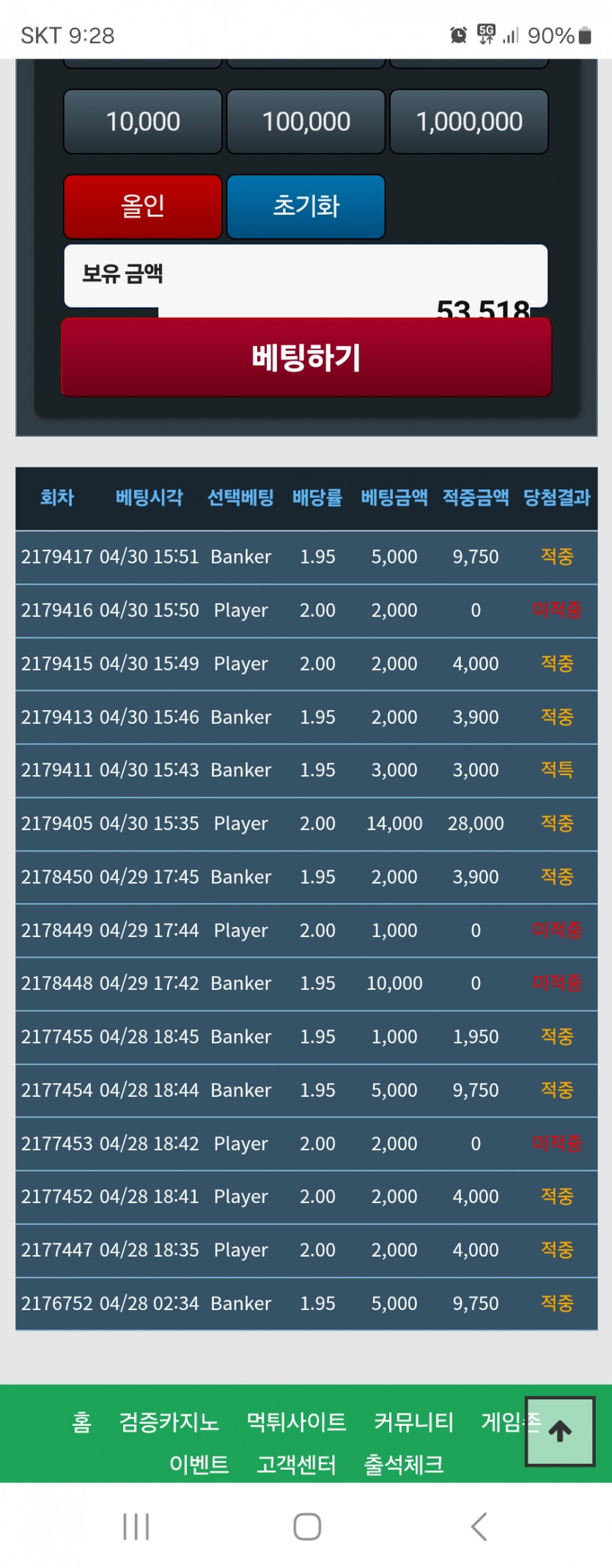Viewport: 612px width, 1568px height.
Task: Jump to top with the up arrow
Action: pos(560,1431)
